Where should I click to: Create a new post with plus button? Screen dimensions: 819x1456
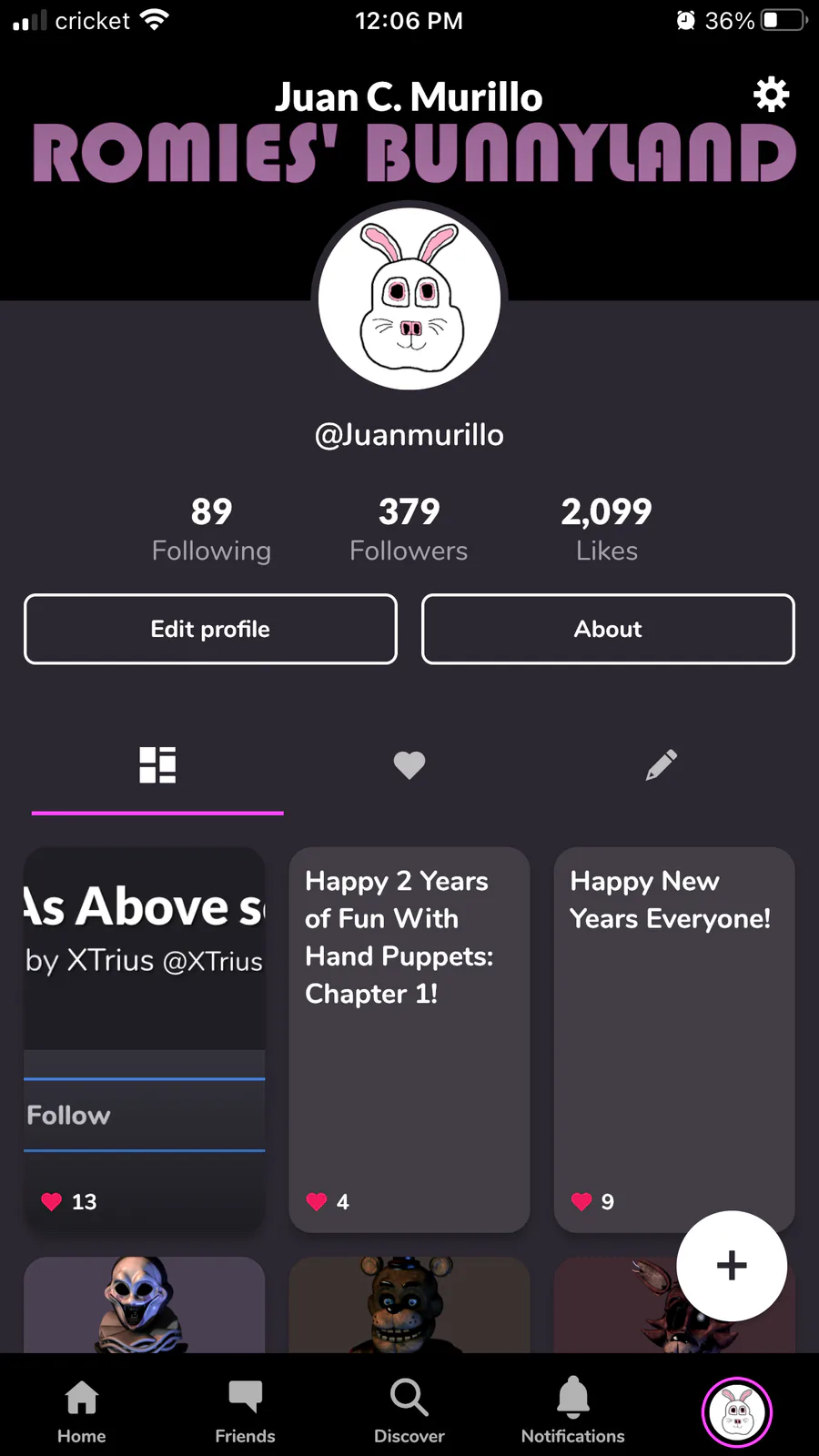tap(732, 1266)
